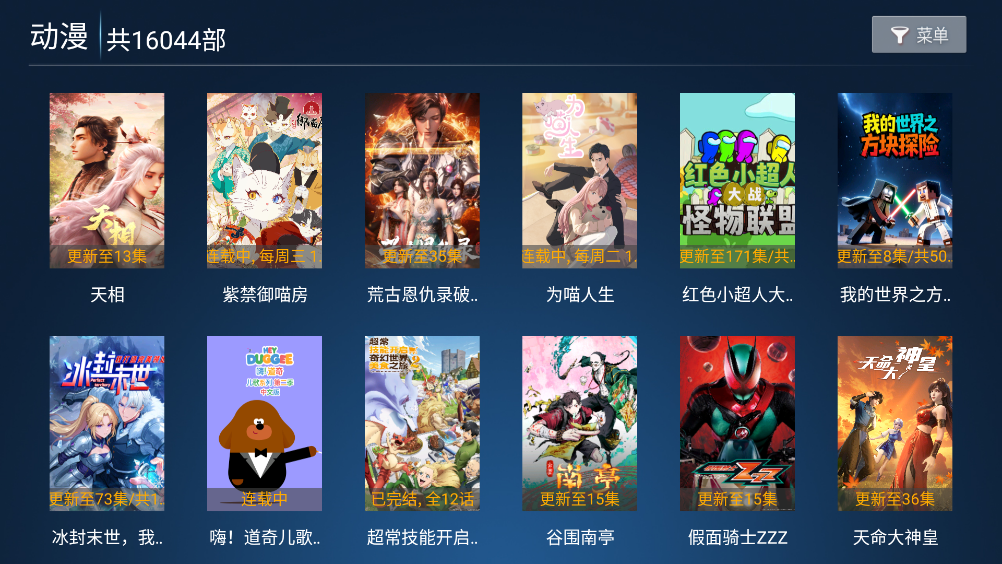The height and width of the screenshot is (564, 1002).
Task: Open 超常技能开启 anime card
Action: (422, 423)
